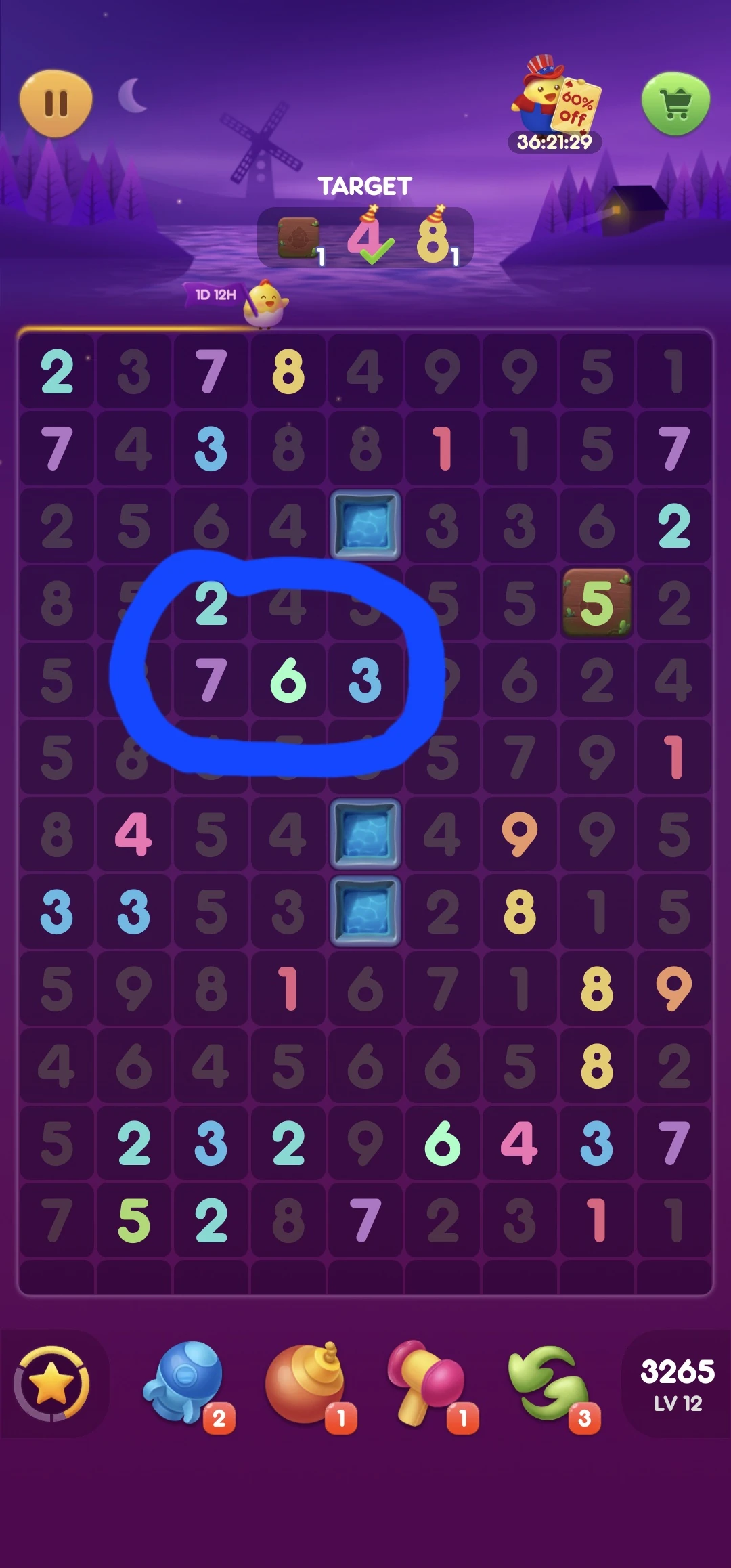This screenshot has height=1568, width=731.
Task: Open the star rewards button
Action: (52, 1383)
